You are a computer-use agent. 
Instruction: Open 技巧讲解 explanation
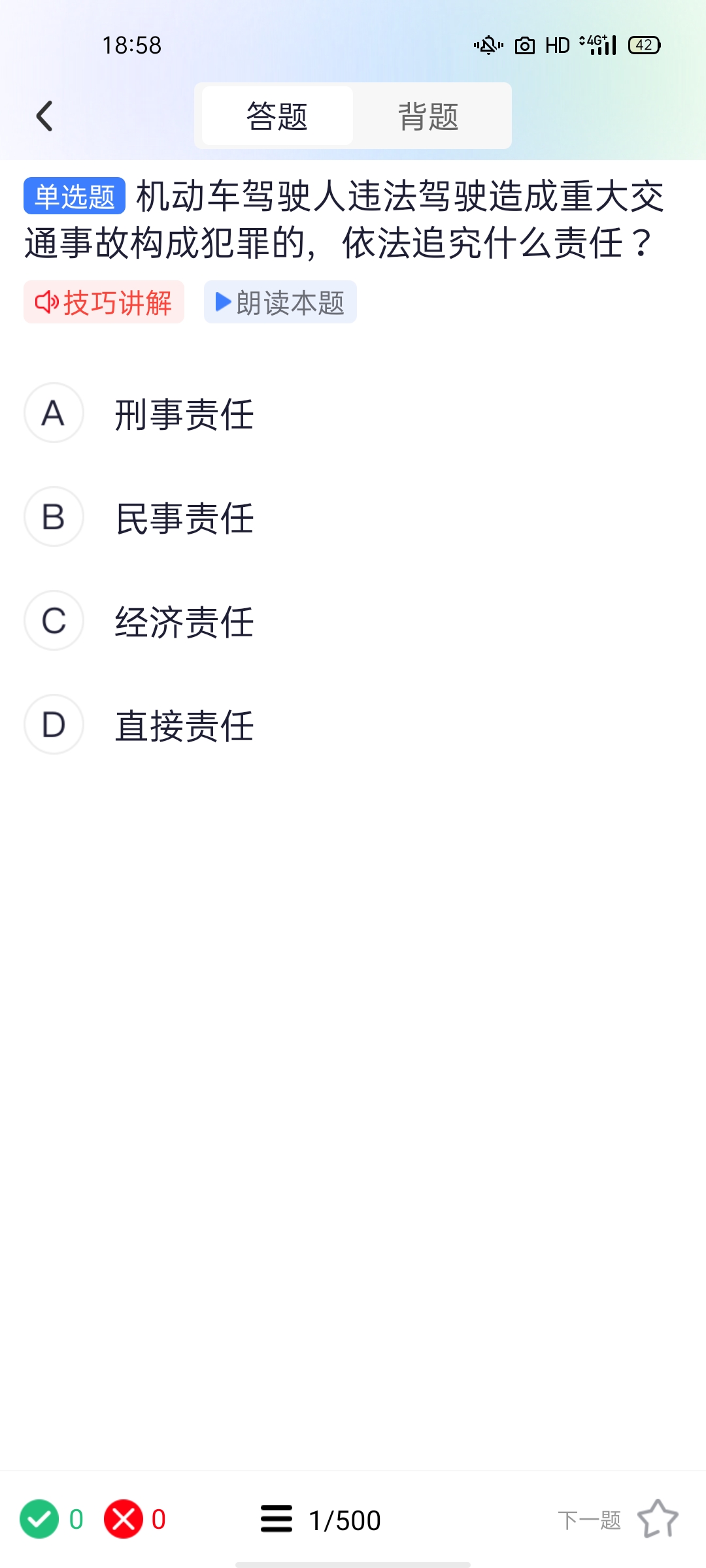pos(104,302)
